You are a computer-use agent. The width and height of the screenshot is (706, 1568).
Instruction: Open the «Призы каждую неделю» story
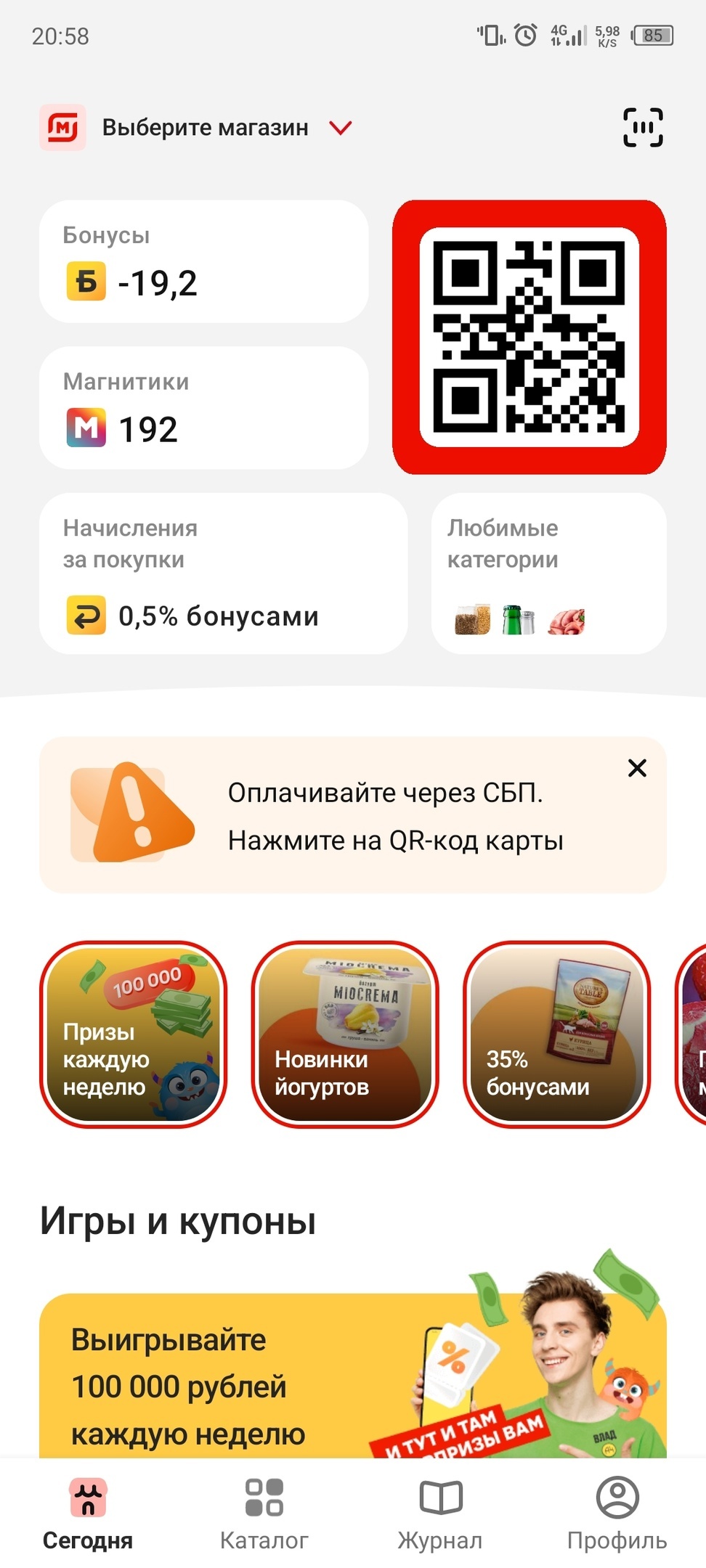click(x=133, y=1034)
